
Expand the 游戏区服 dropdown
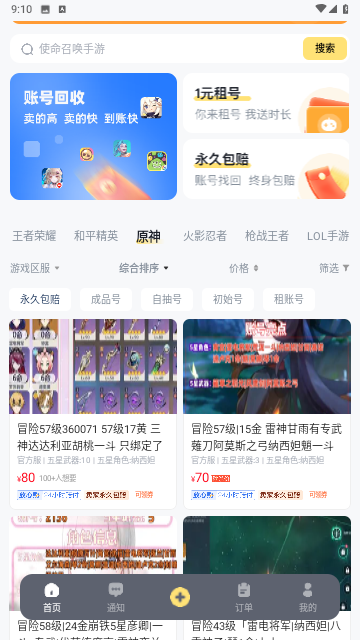(x=35, y=268)
